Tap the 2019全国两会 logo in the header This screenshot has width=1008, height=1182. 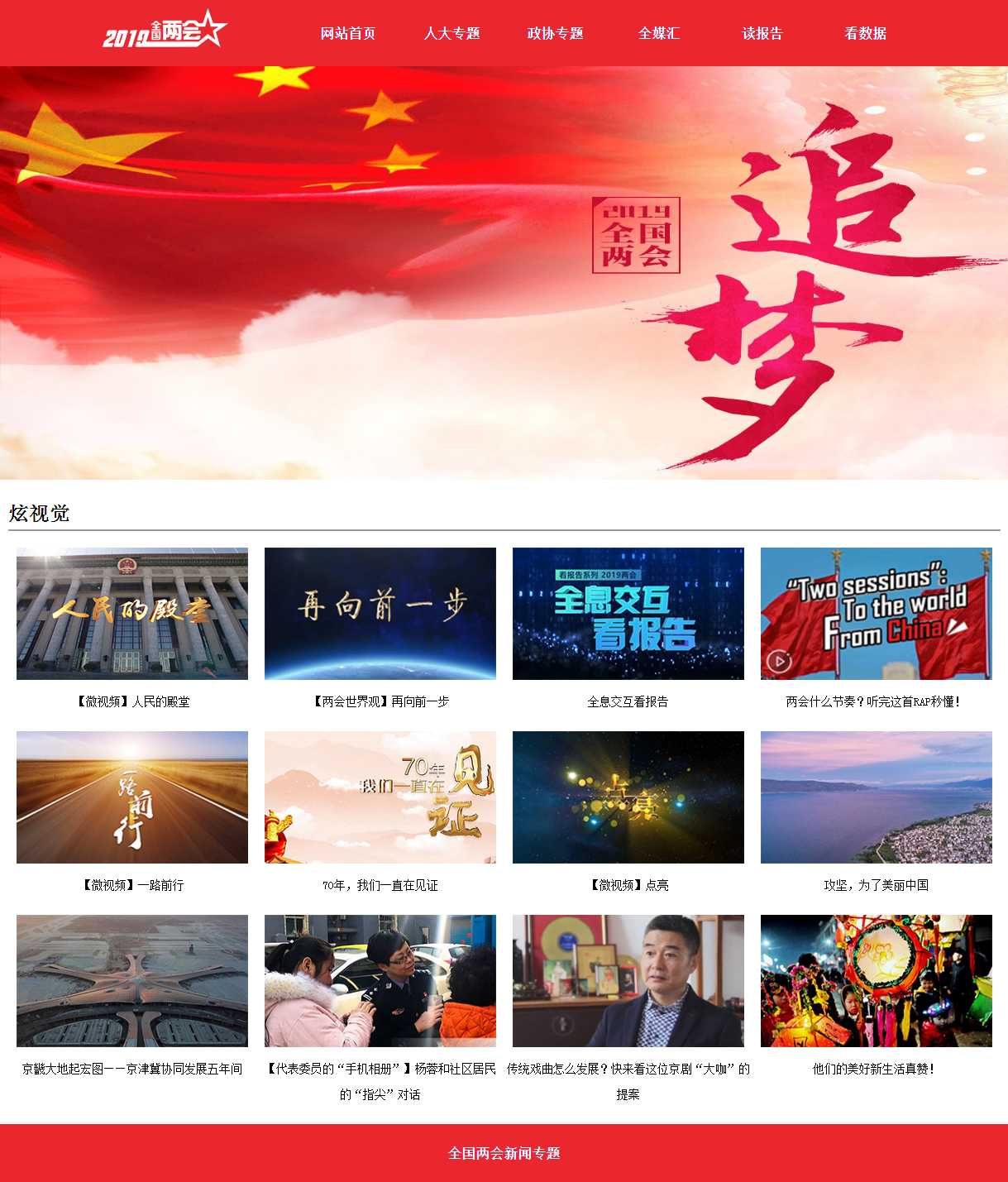(165, 31)
